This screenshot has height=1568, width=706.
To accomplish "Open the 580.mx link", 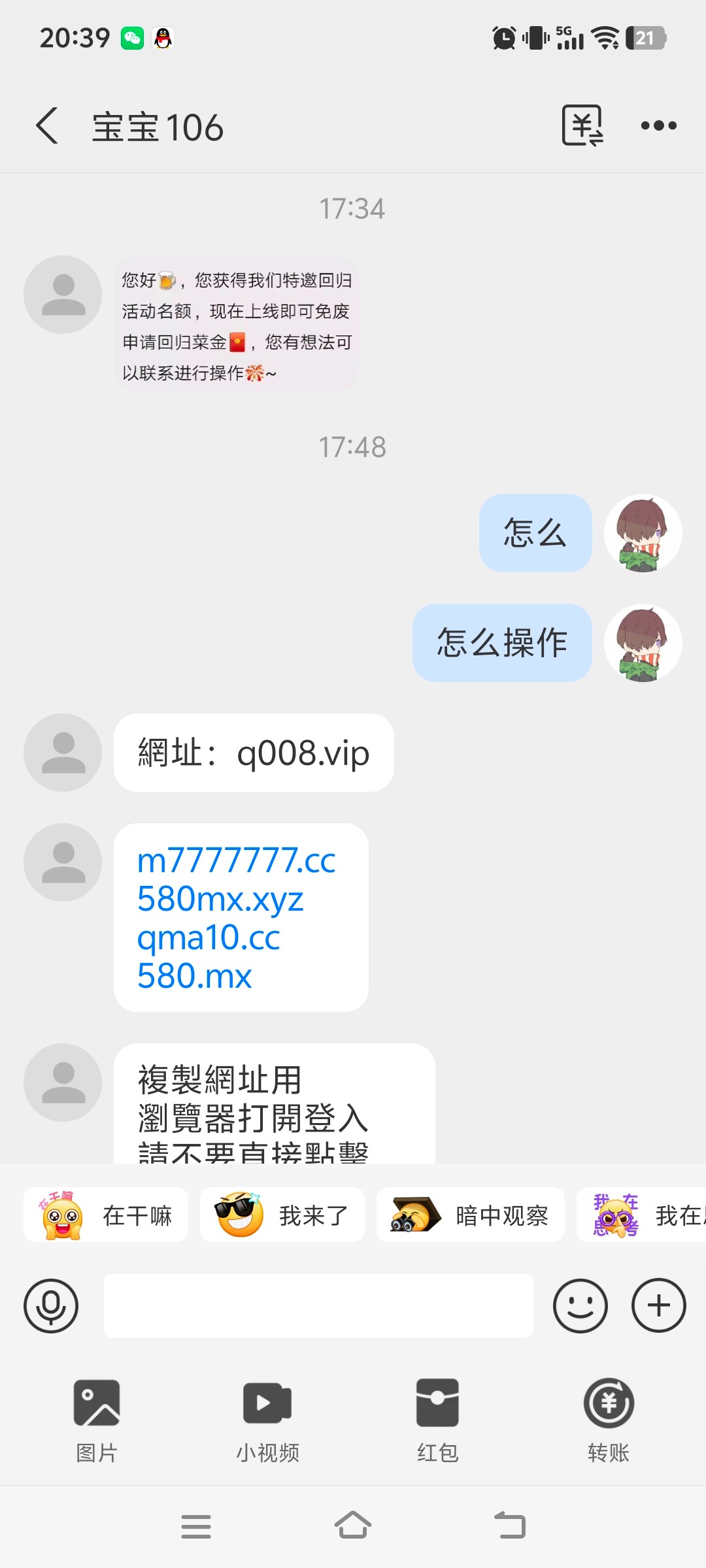I will click(194, 976).
